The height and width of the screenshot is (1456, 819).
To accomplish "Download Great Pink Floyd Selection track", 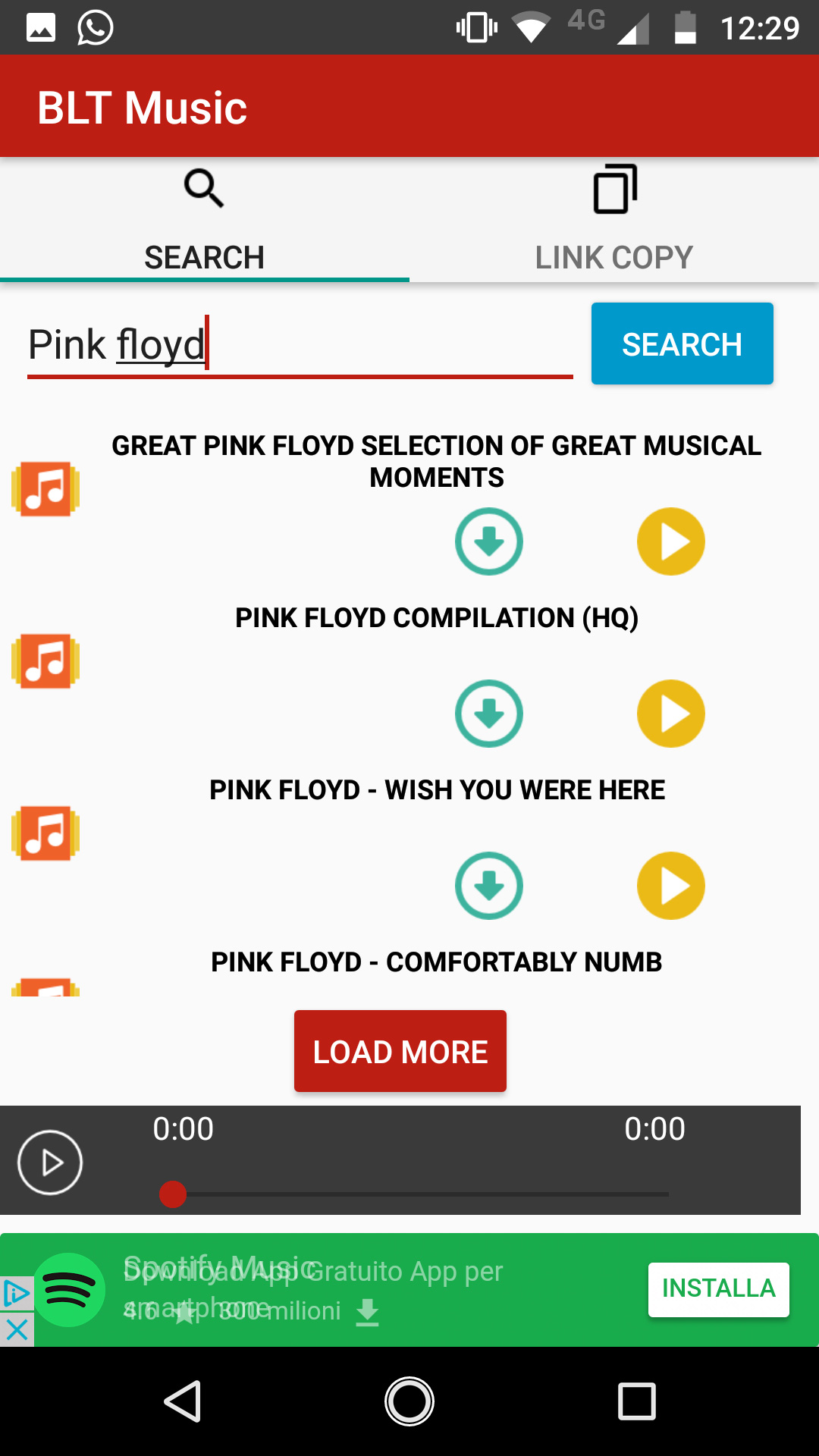I will pos(489,541).
